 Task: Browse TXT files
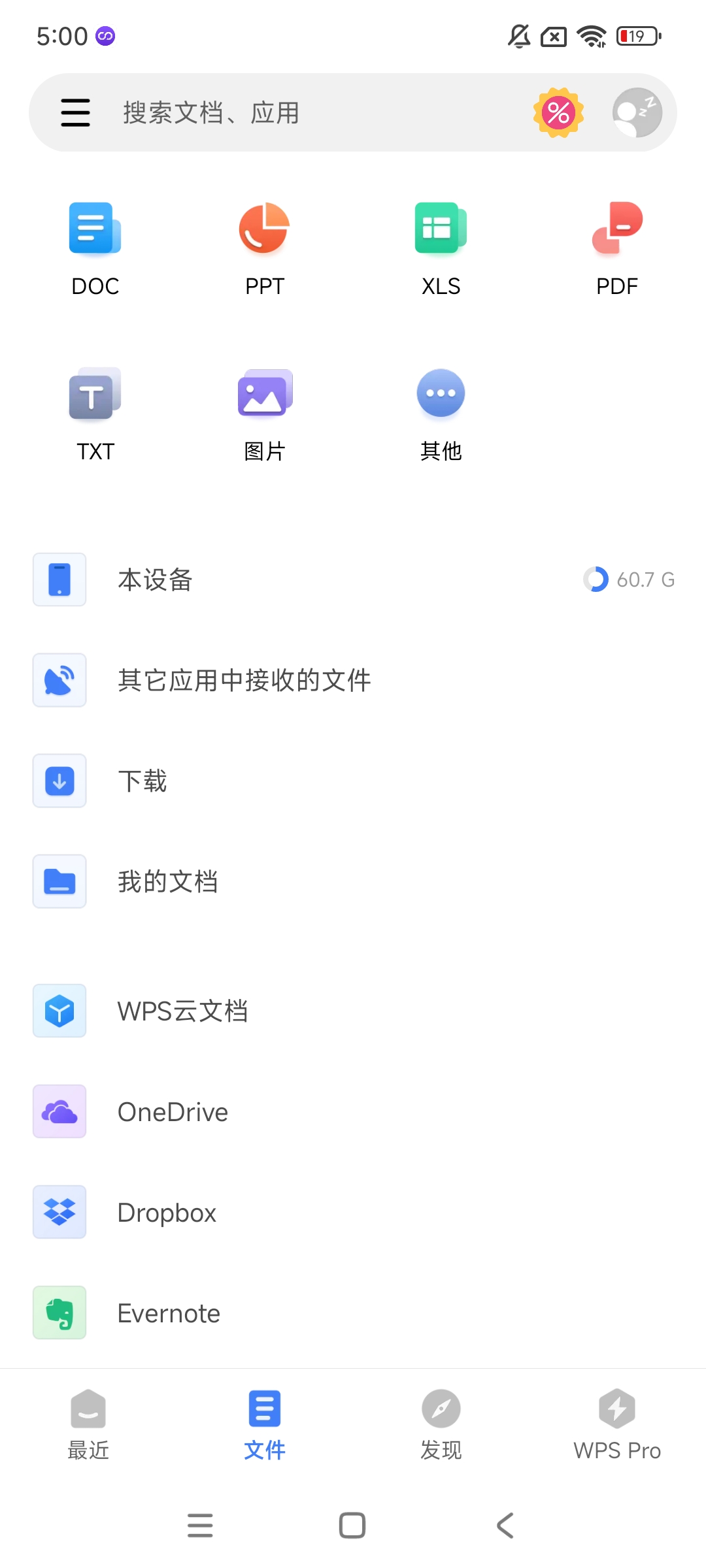pos(95,414)
